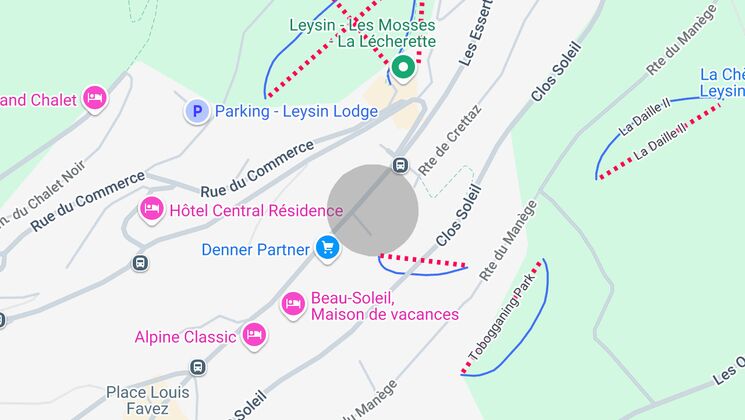View Beau-Soleil, Maison de vacances lodging marker

click(293, 304)
